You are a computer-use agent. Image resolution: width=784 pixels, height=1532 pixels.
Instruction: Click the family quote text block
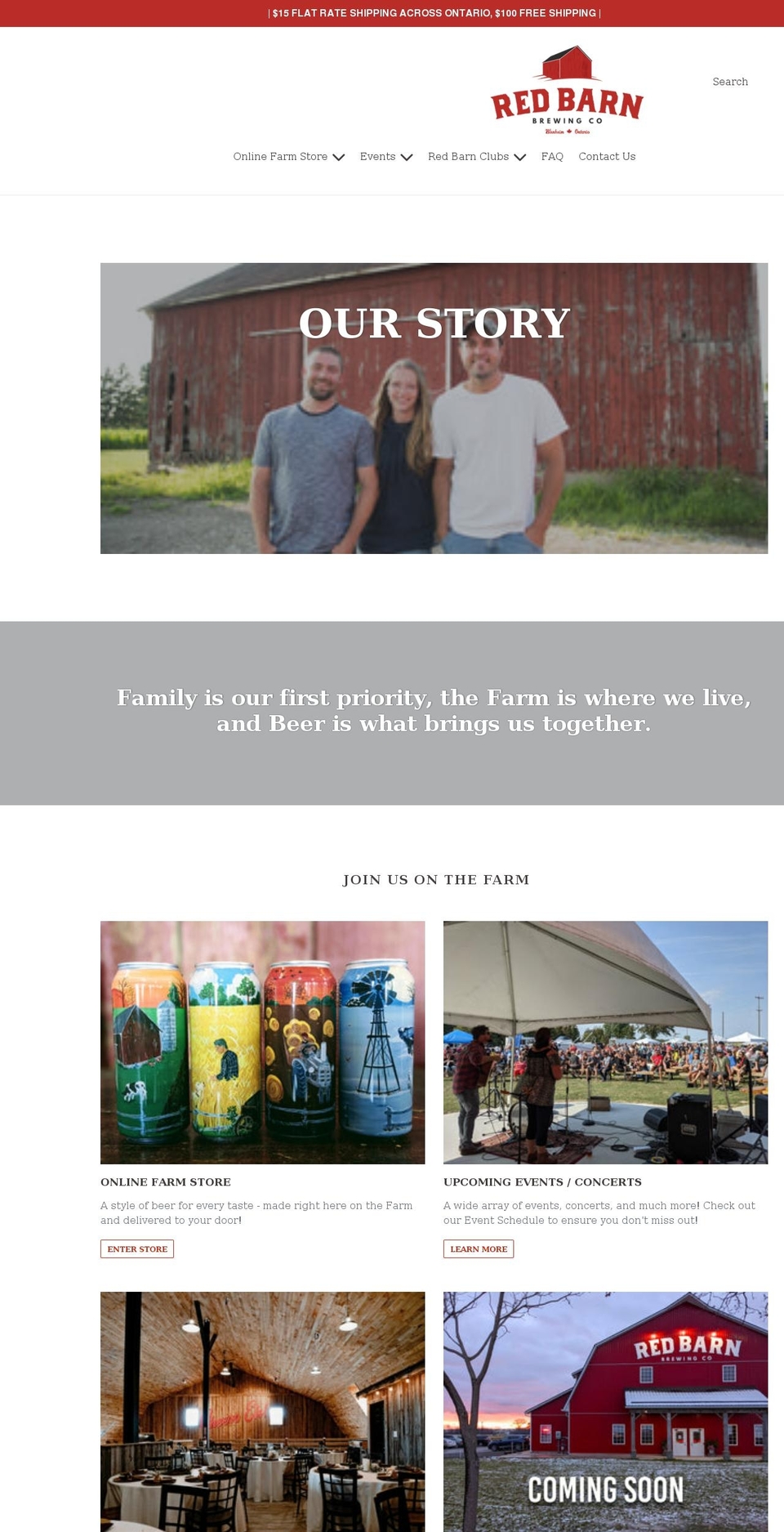434,711
